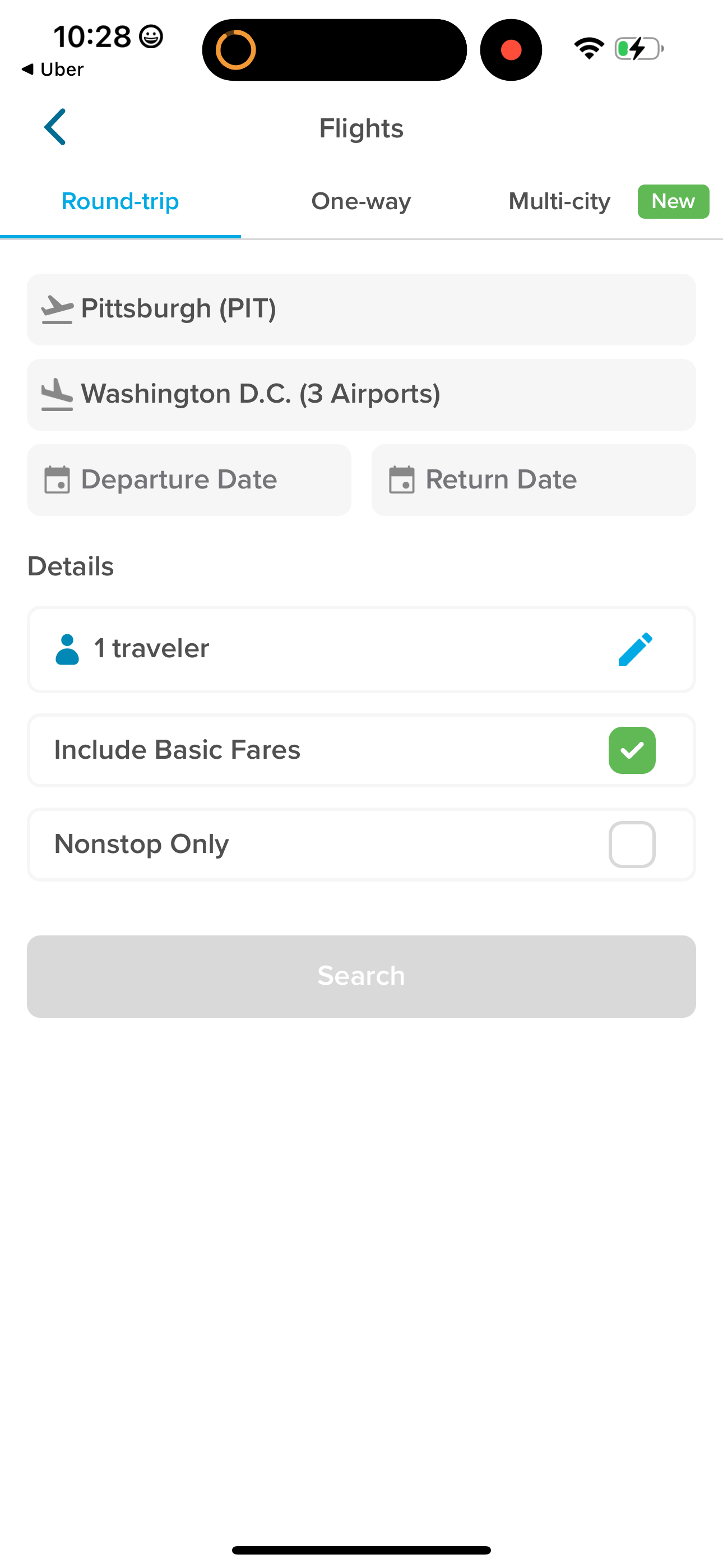Tap the red screen recording indicator

coord(511,49)
